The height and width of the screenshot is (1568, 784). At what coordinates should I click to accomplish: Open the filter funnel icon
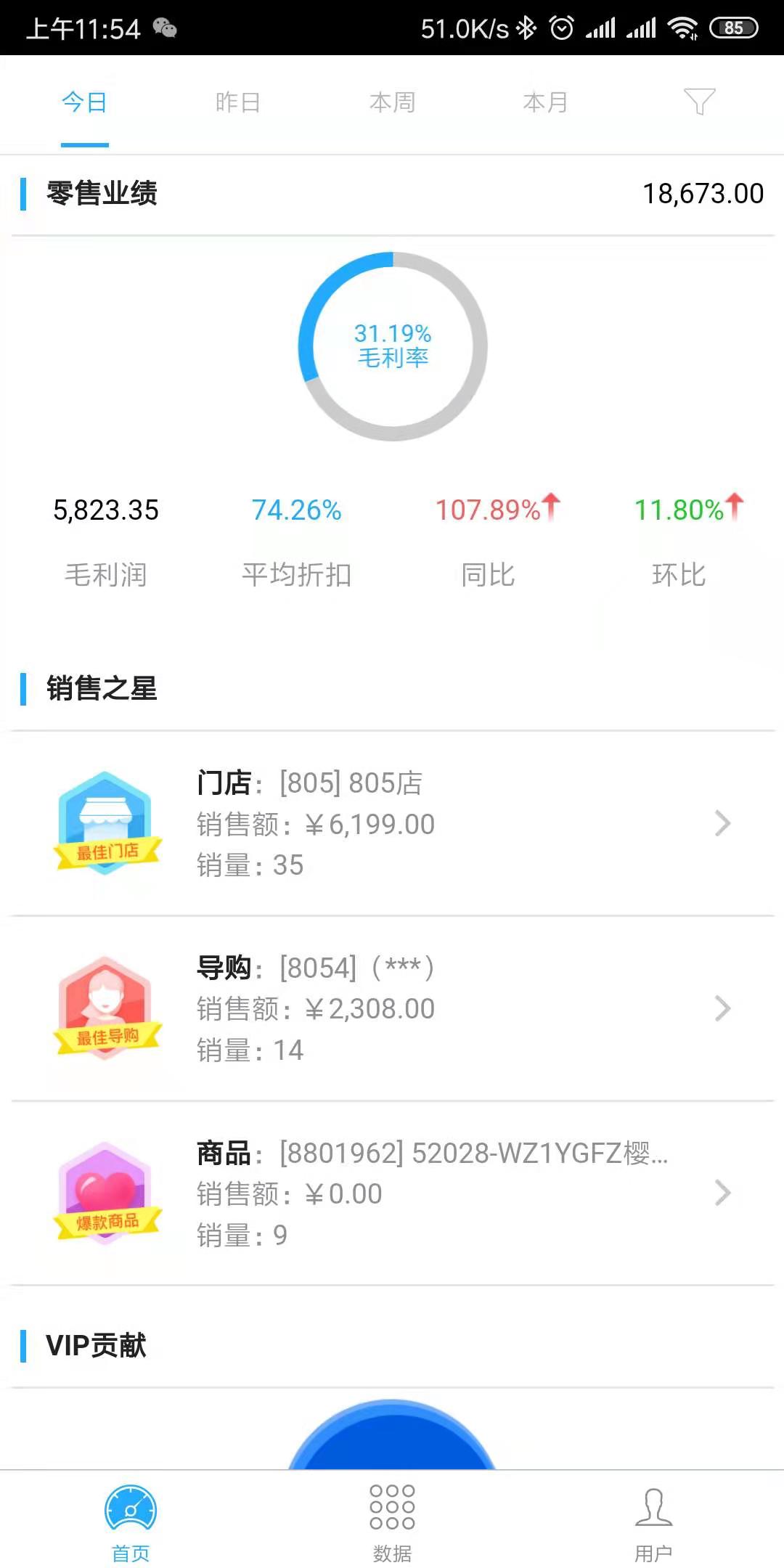pos(699,102)
